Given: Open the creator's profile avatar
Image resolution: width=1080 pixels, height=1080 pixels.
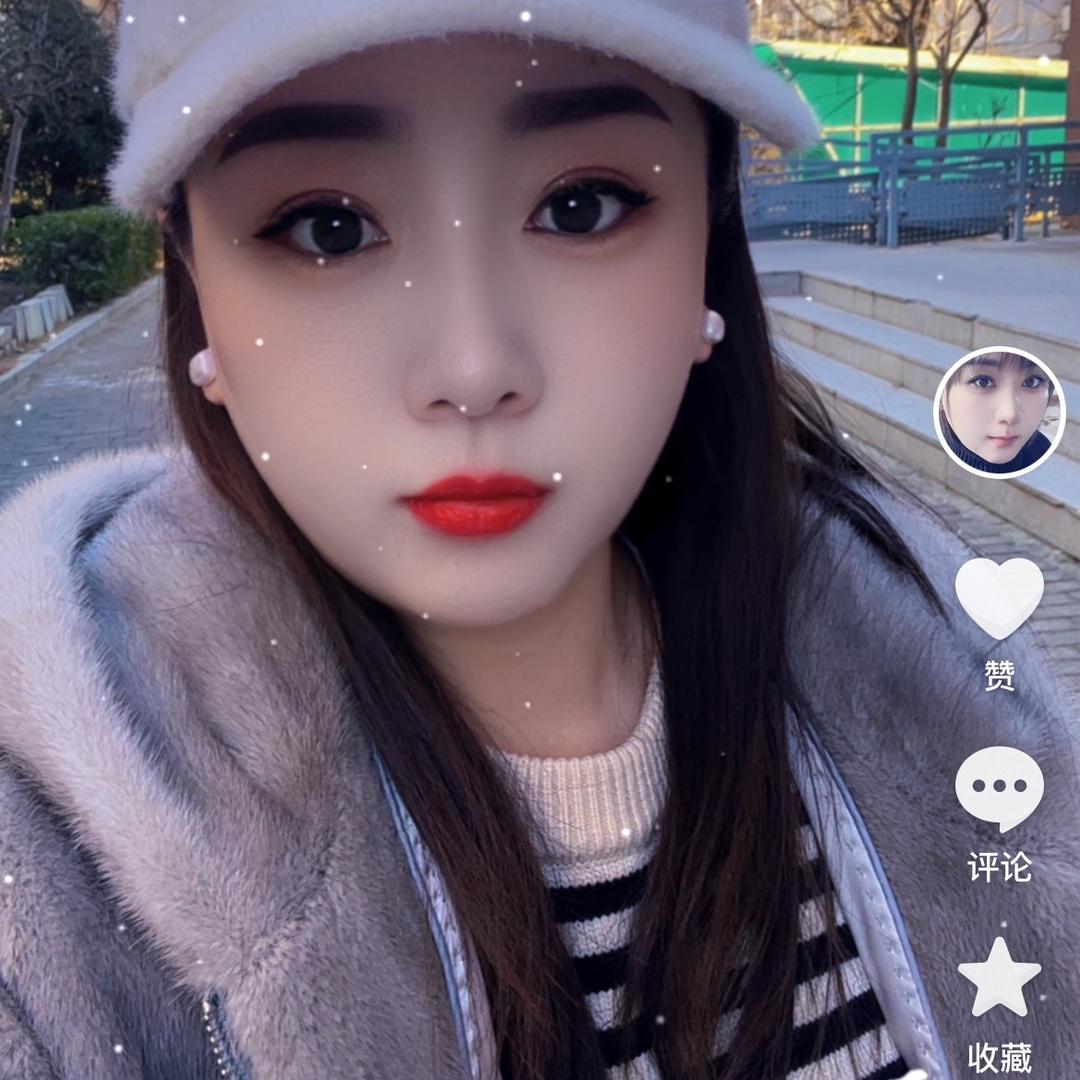Looking at the screenshot, I should coord(999,412).
